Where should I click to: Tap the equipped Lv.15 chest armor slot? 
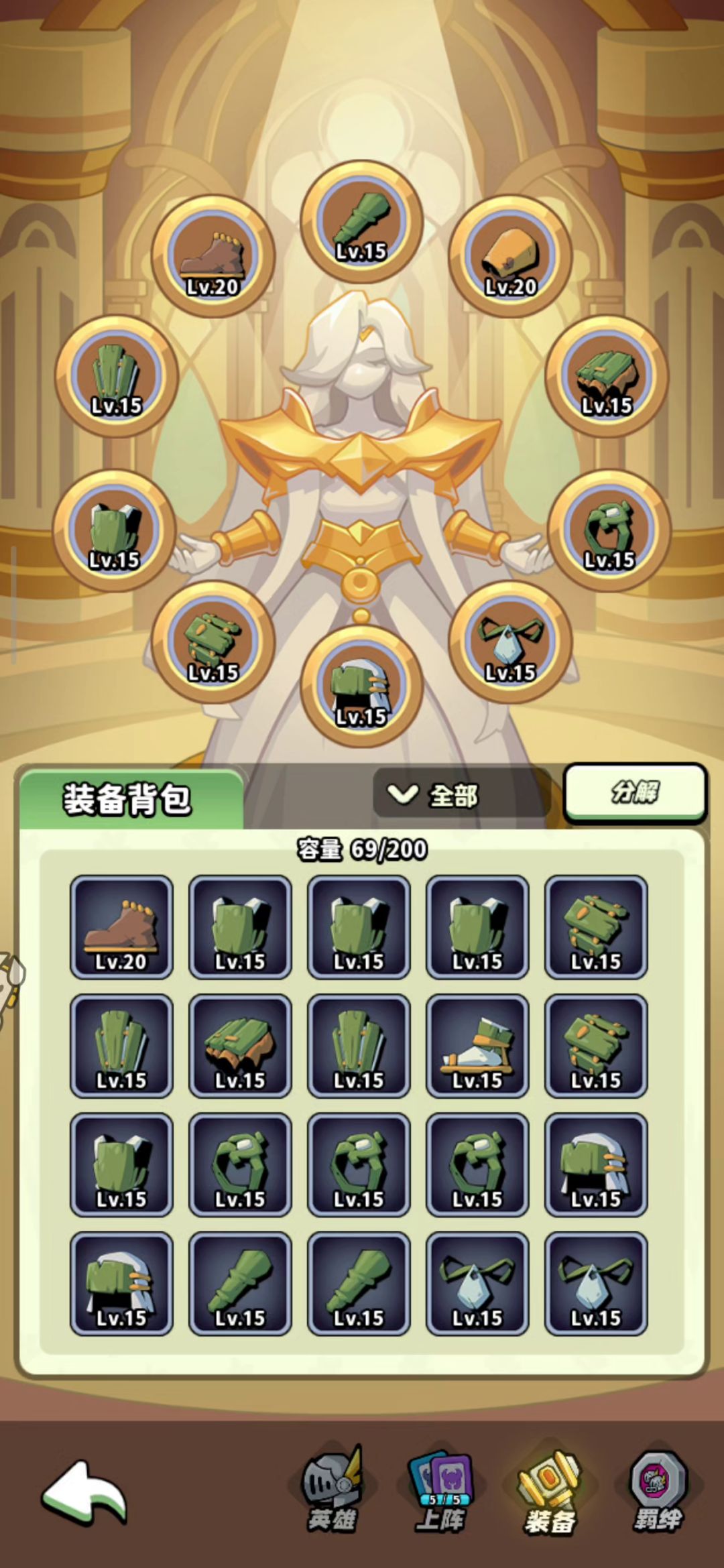pos(115,530)
